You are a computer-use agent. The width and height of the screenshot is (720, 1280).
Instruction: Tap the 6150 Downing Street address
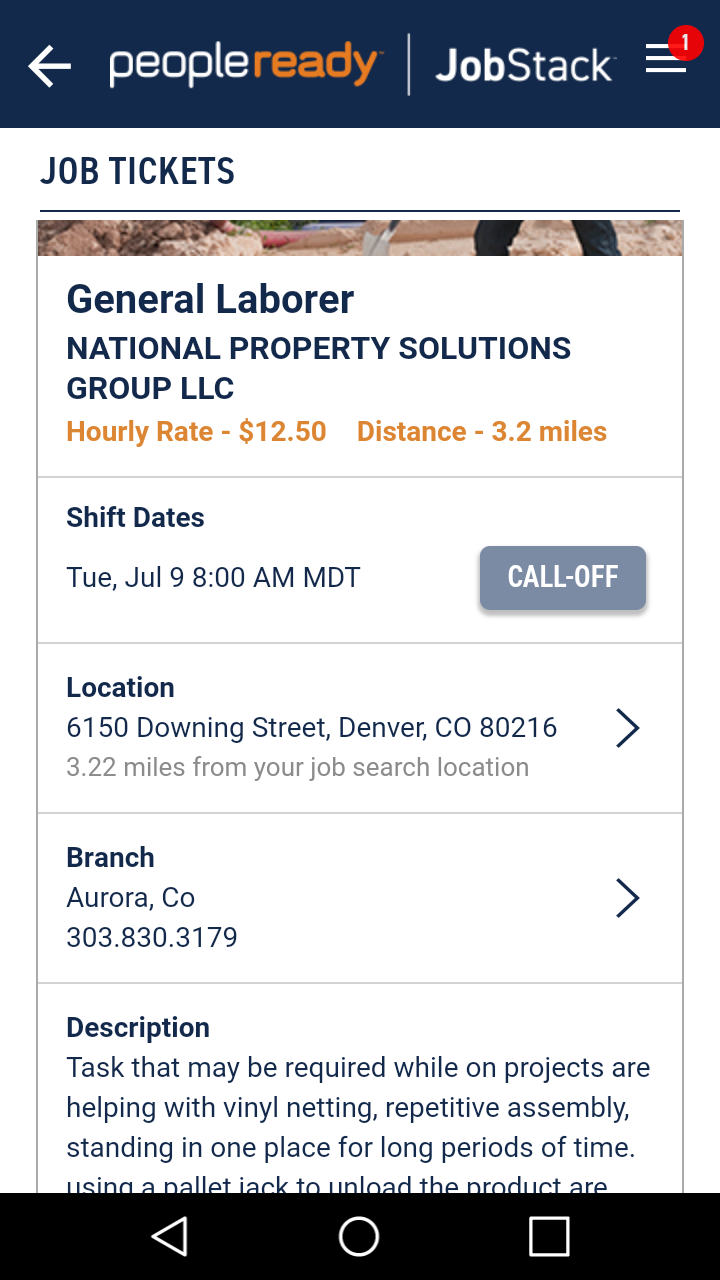tap(311, 727)
